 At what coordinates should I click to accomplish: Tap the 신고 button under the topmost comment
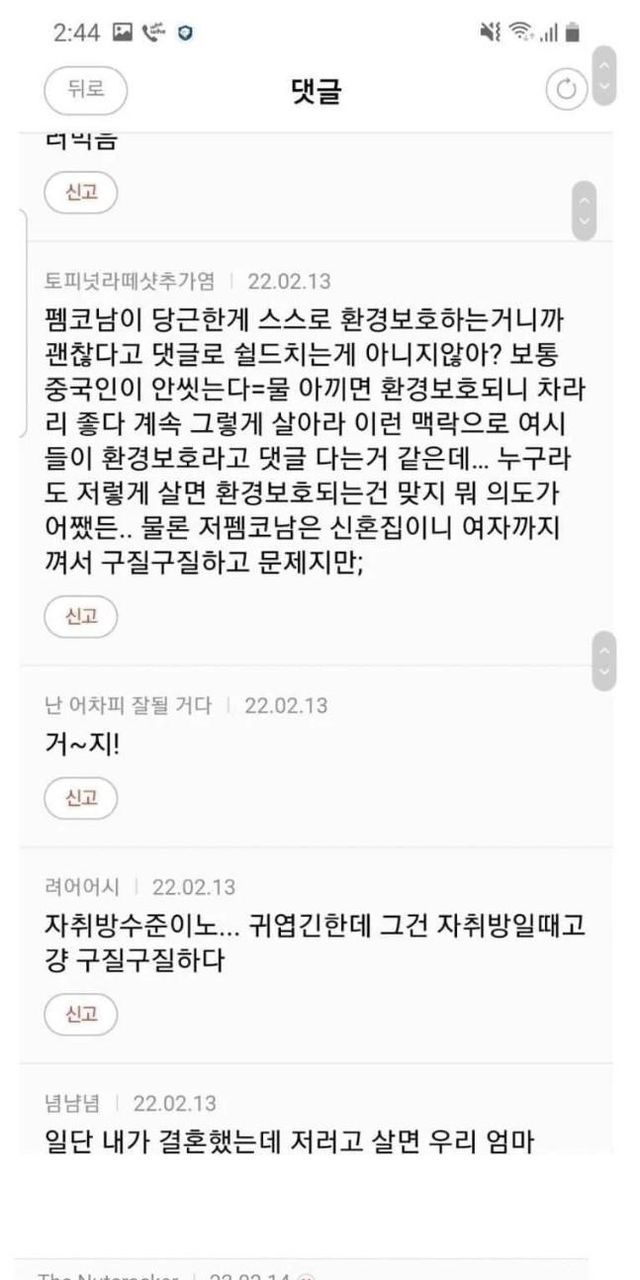[81, 192]
